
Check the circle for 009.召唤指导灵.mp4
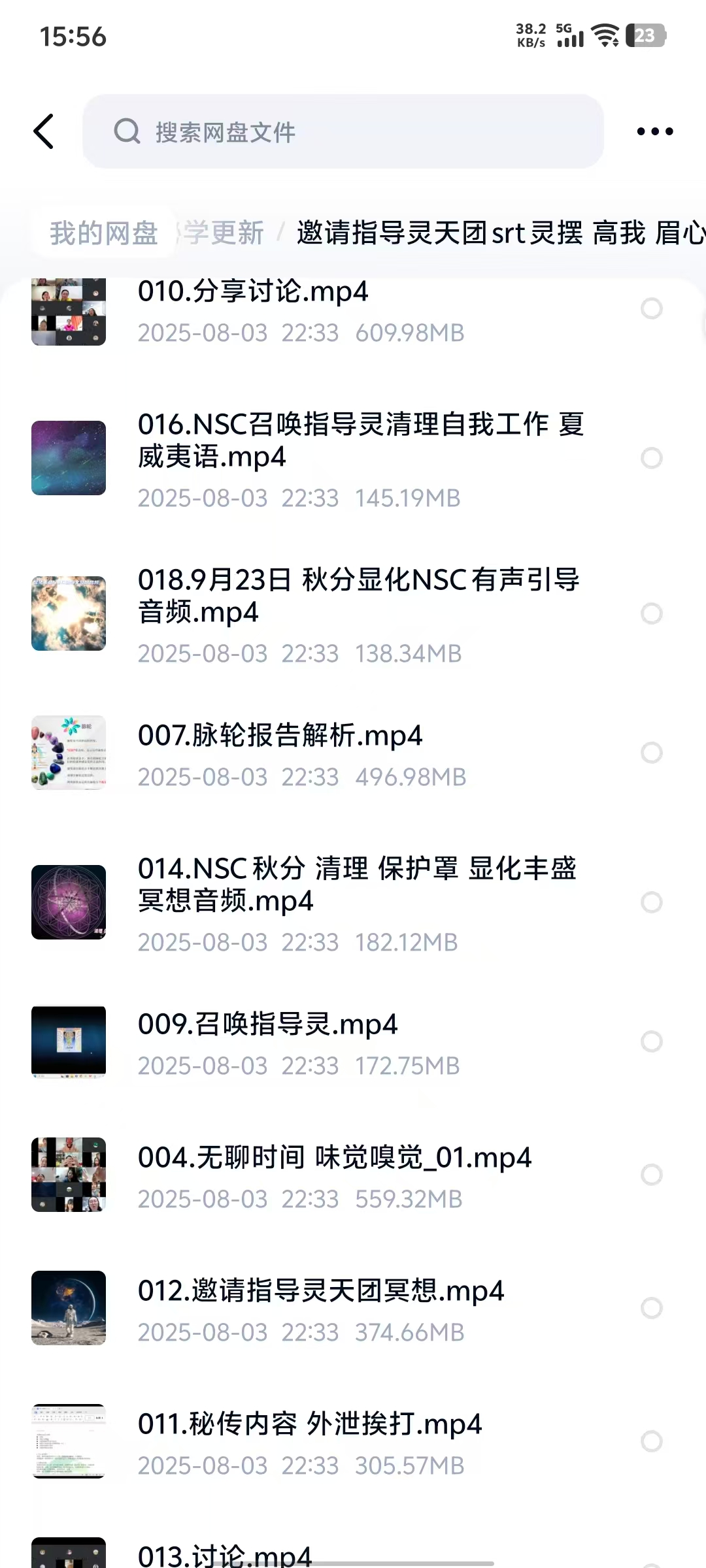click(652, 1041)
